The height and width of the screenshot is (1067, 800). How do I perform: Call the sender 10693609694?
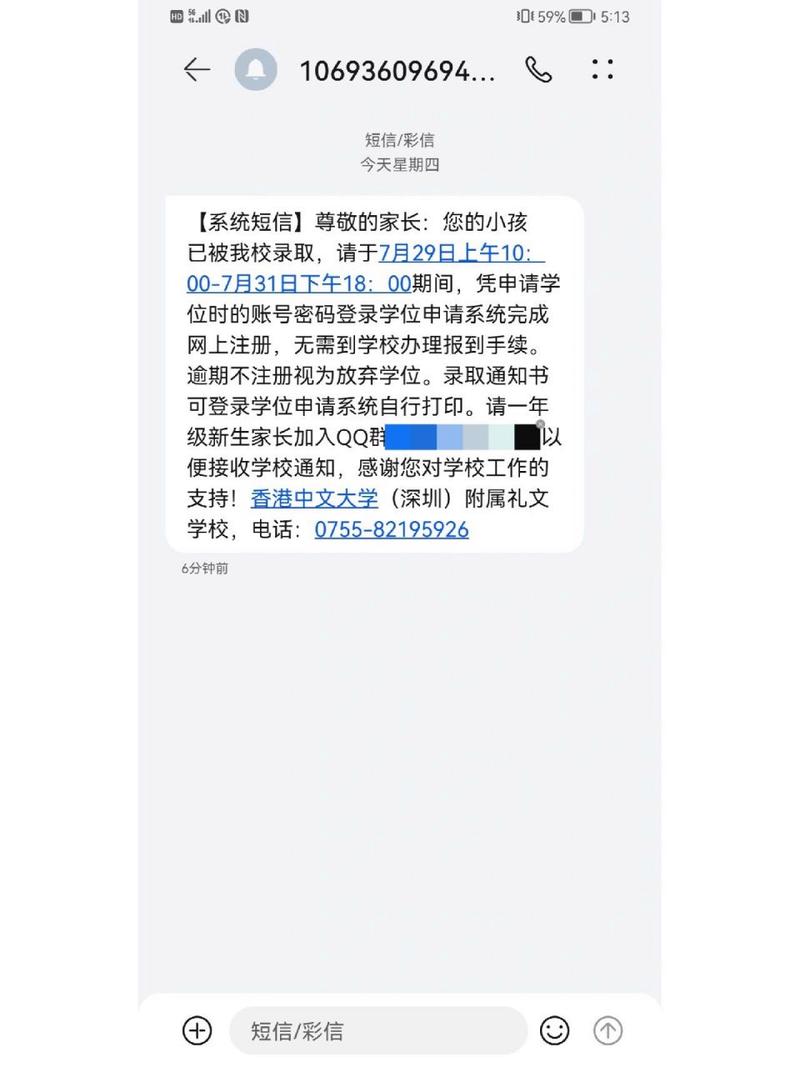[539, 69]
